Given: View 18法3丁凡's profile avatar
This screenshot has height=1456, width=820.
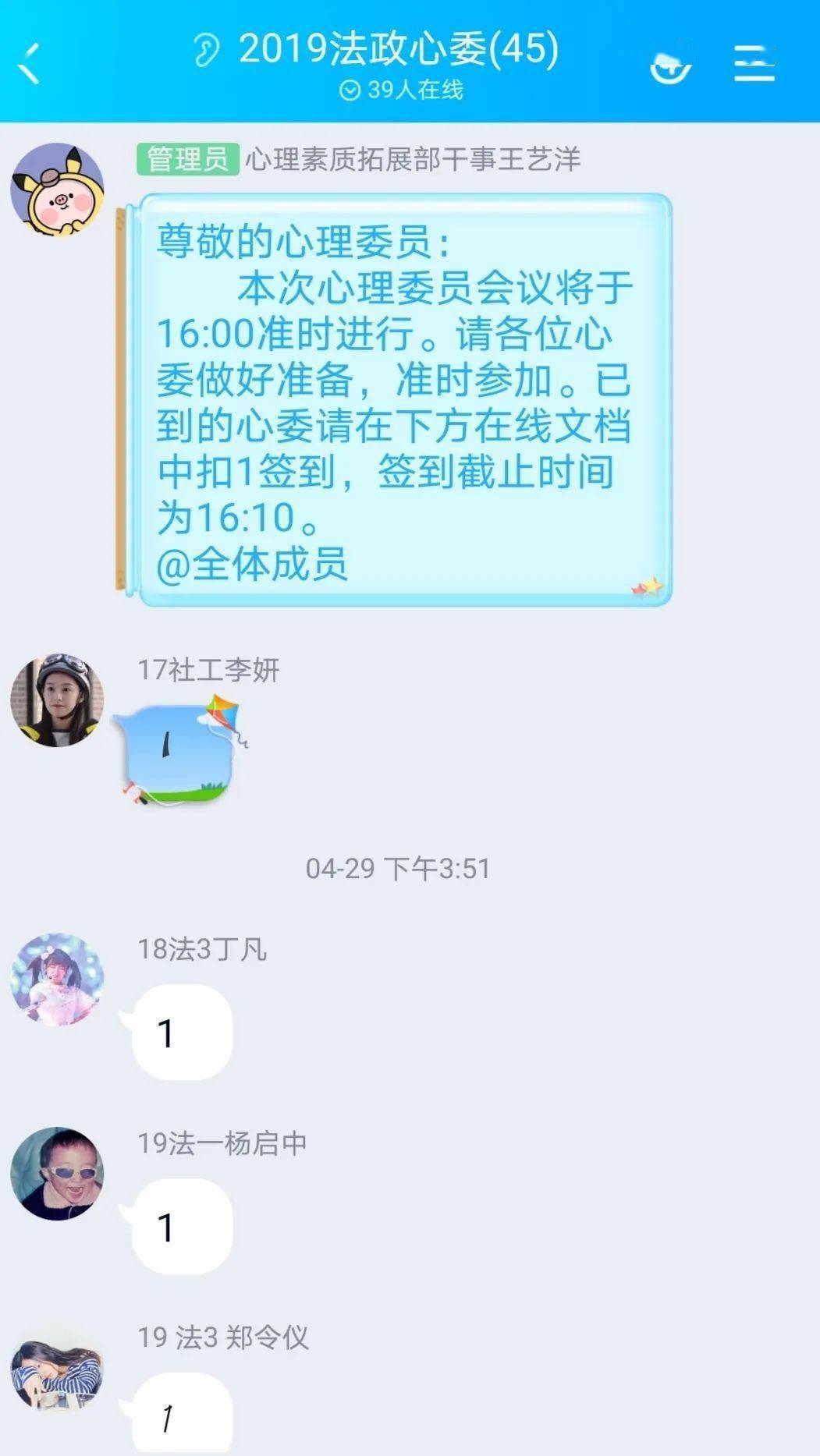Looking at the screenshot, I should [x=57, y=979].
